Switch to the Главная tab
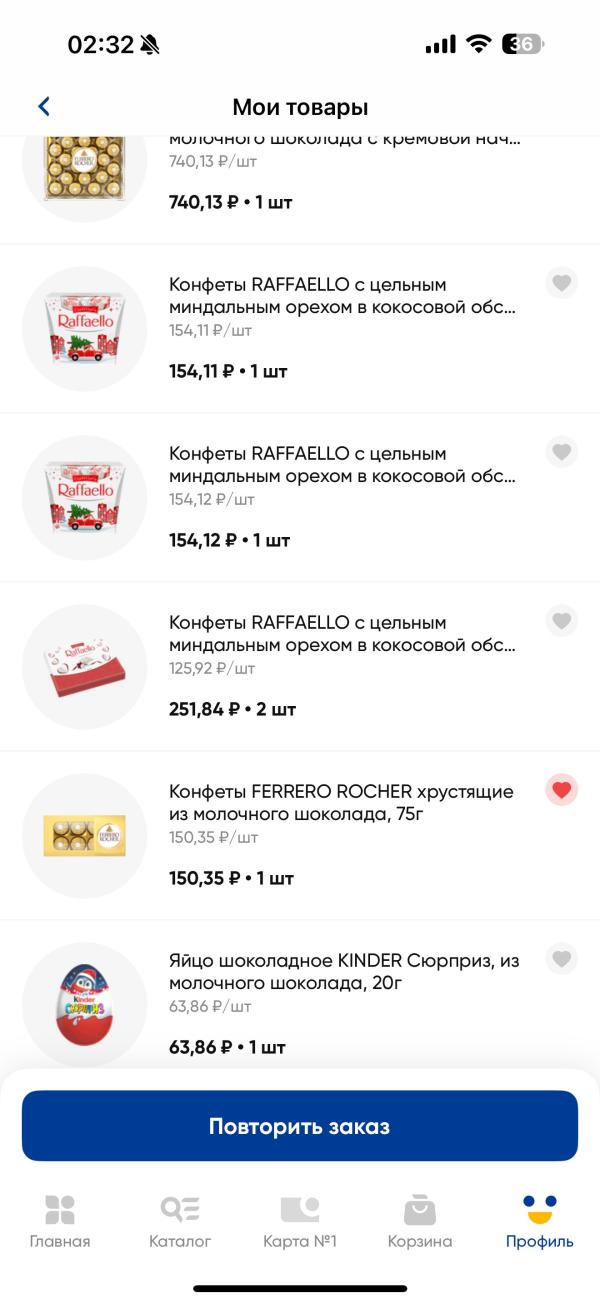Screen dimensions: 600x1303 pyautogui.click(x=60, y=1222)
